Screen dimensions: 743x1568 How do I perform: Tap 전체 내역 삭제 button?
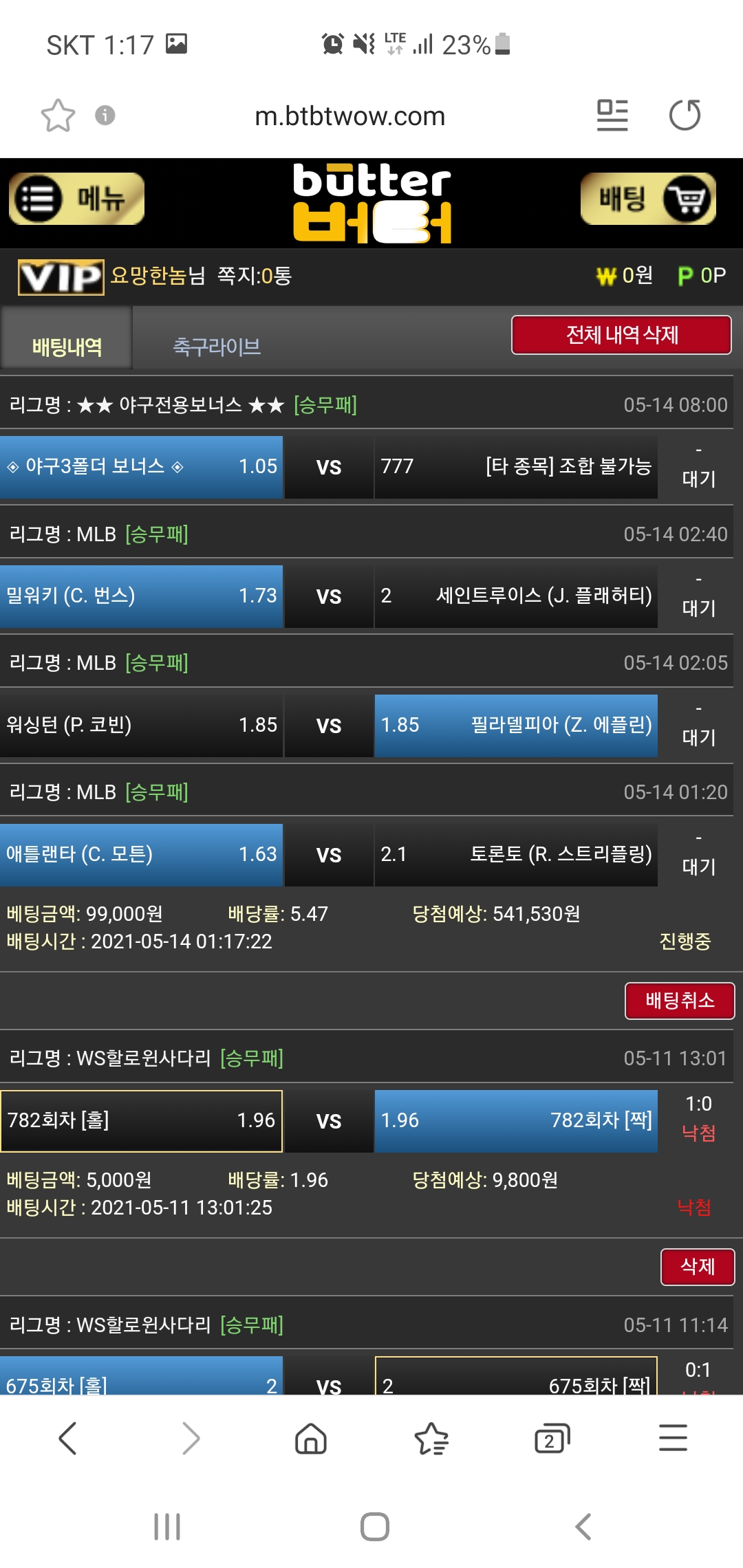[x=621, y=335]
